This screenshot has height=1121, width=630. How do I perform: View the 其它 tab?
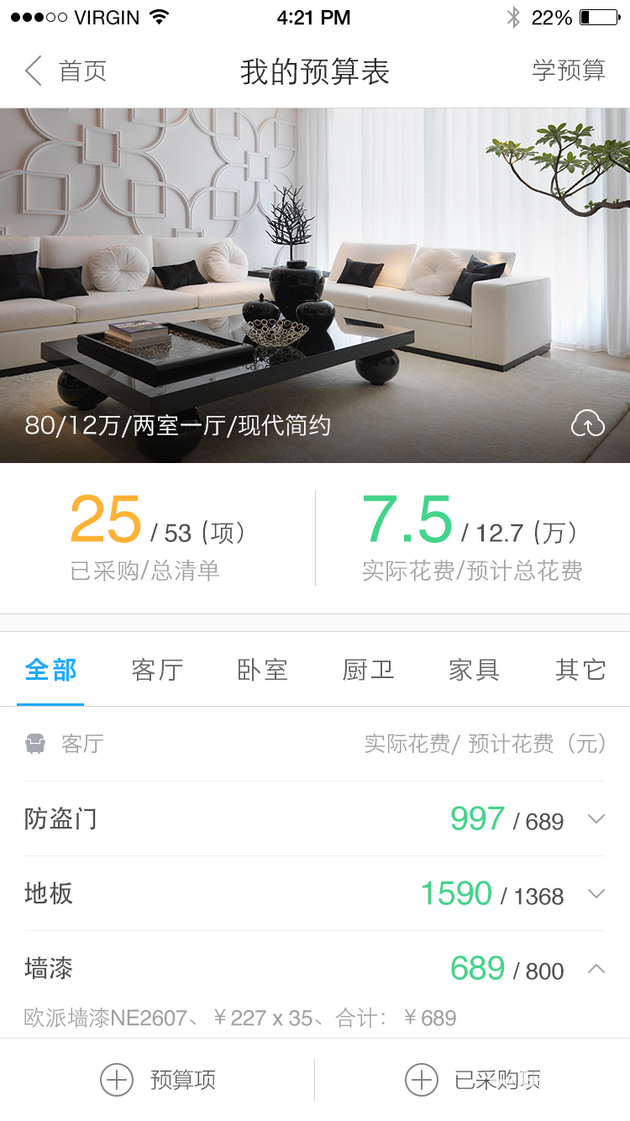click(580, 670)
